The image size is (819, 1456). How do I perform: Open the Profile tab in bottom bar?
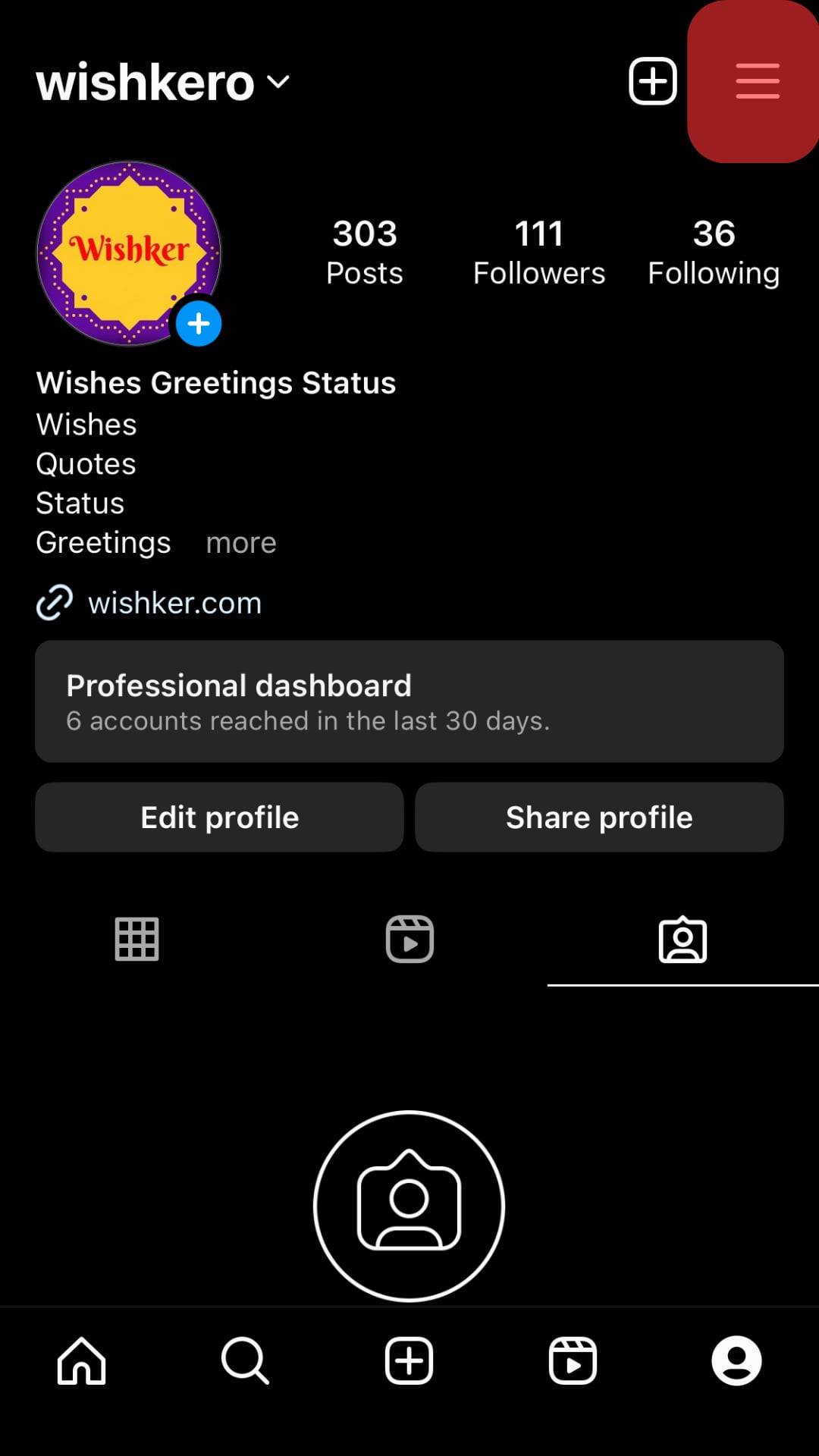pyautogui.click(x=736, y=1361)
